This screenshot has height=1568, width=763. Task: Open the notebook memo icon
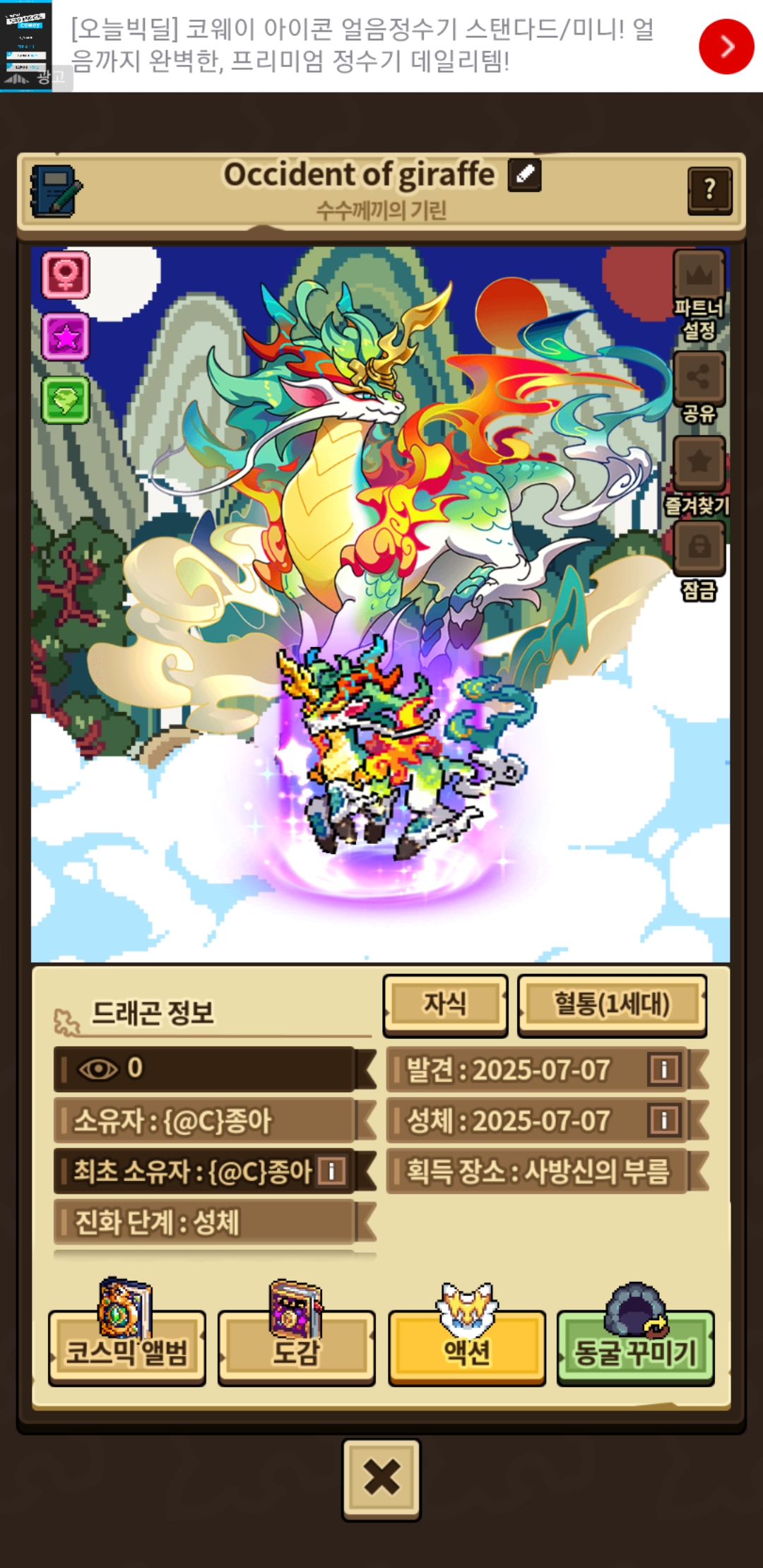56,191
